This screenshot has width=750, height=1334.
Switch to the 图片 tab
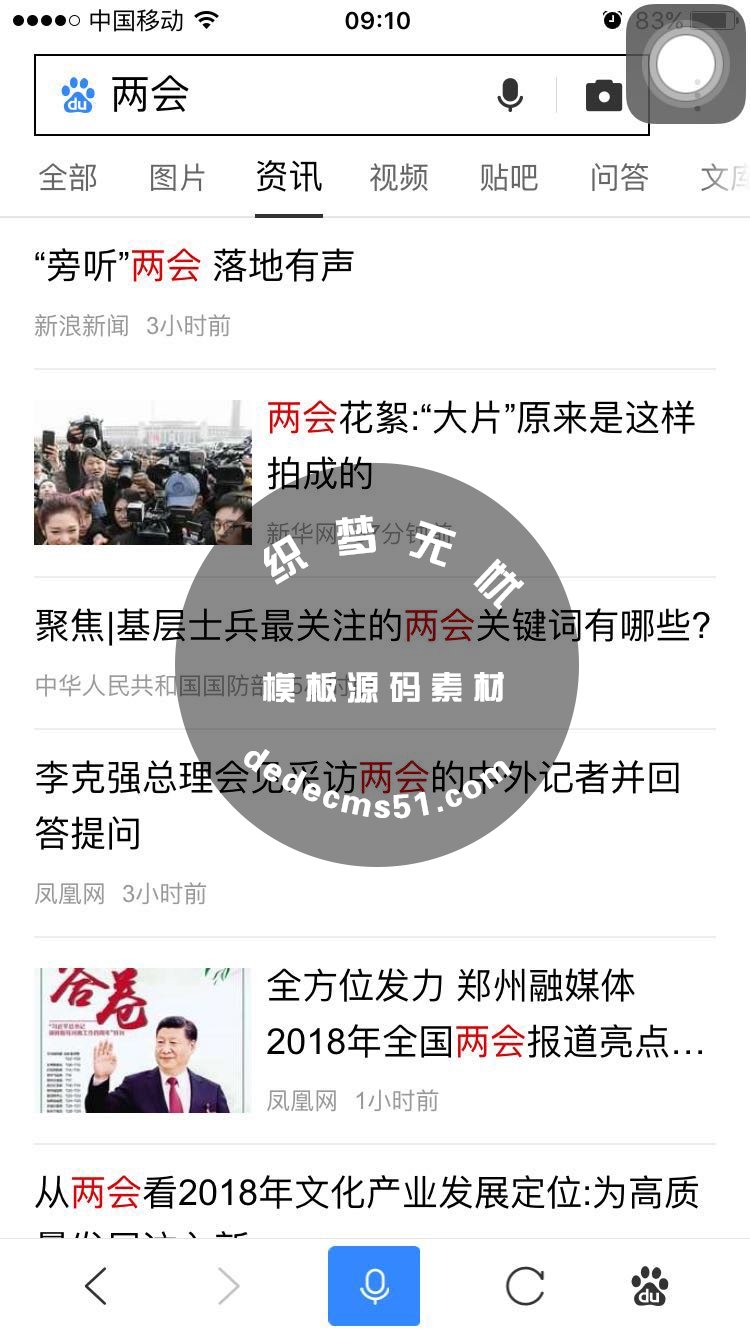click(178, 178)
